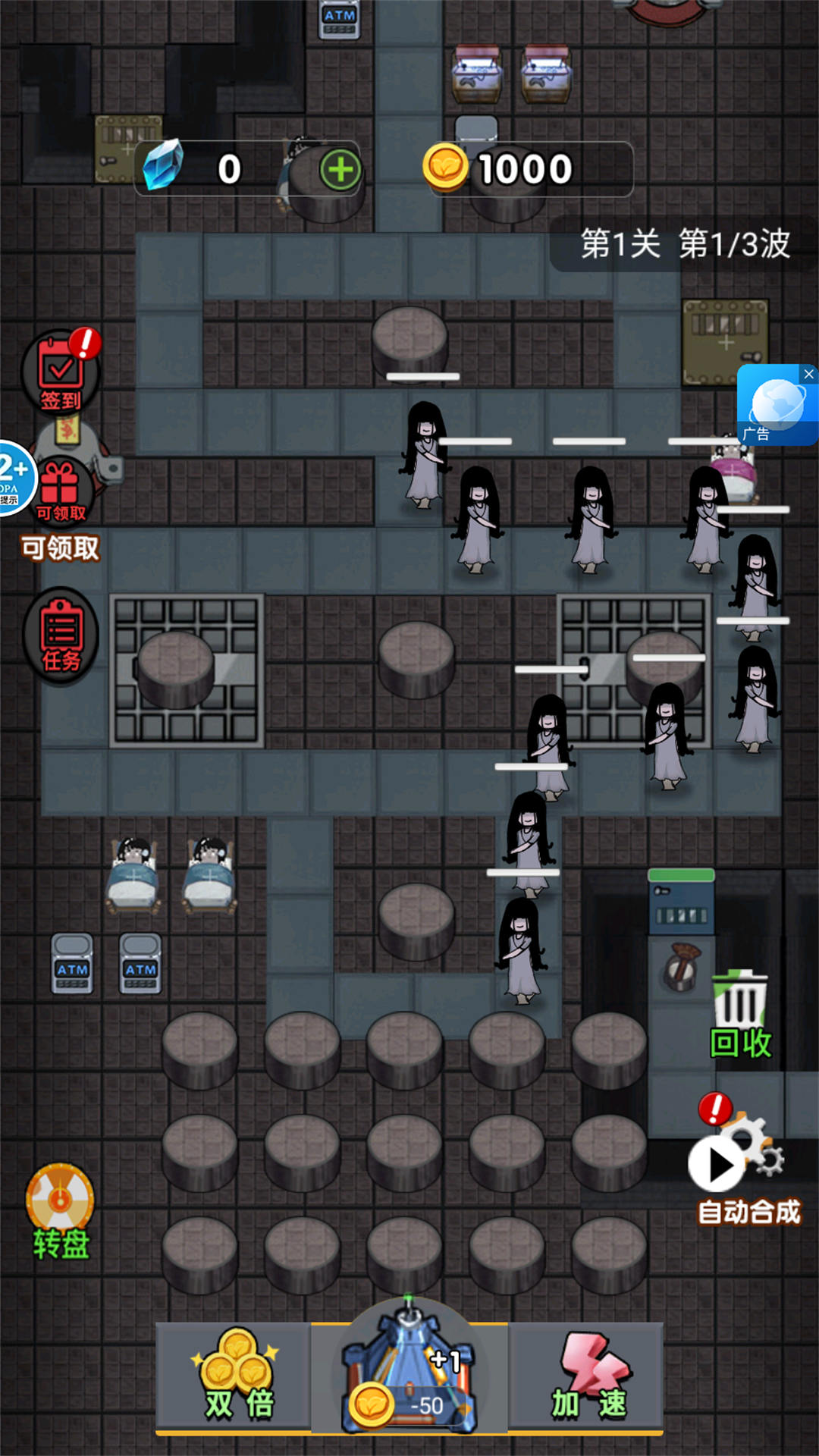Screen dimensions: 819x1456
Task: Open the blue globe ad banner
Action: tap(777, 405)
